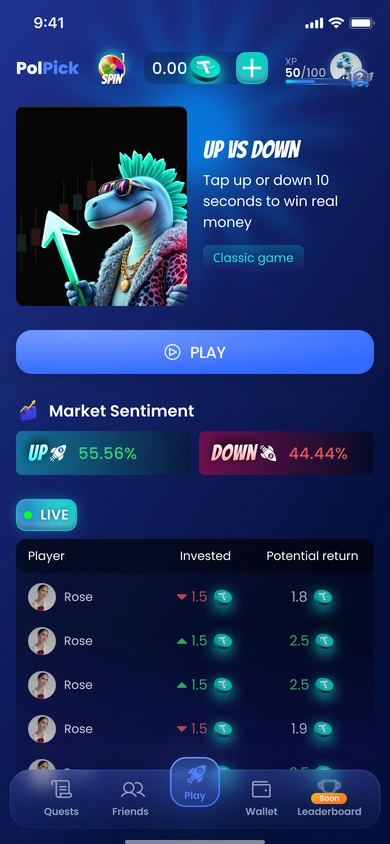Switch to the Friends tab
The height and width of the screenshot is (844, 390).
131,799
